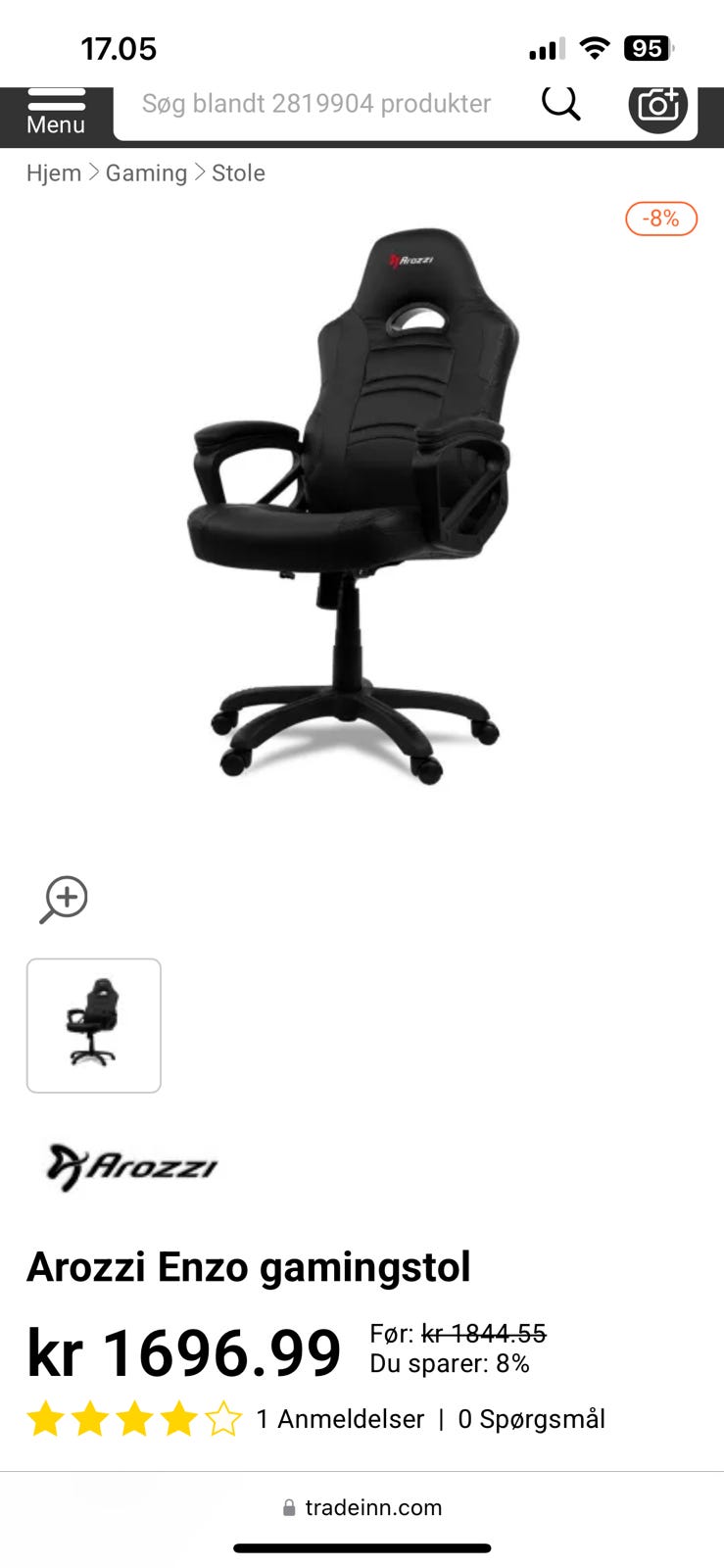Tap the magnifier search icon
Image resolution: width=724 pixels, height=1568 pixels.
(x=560, y=103)
